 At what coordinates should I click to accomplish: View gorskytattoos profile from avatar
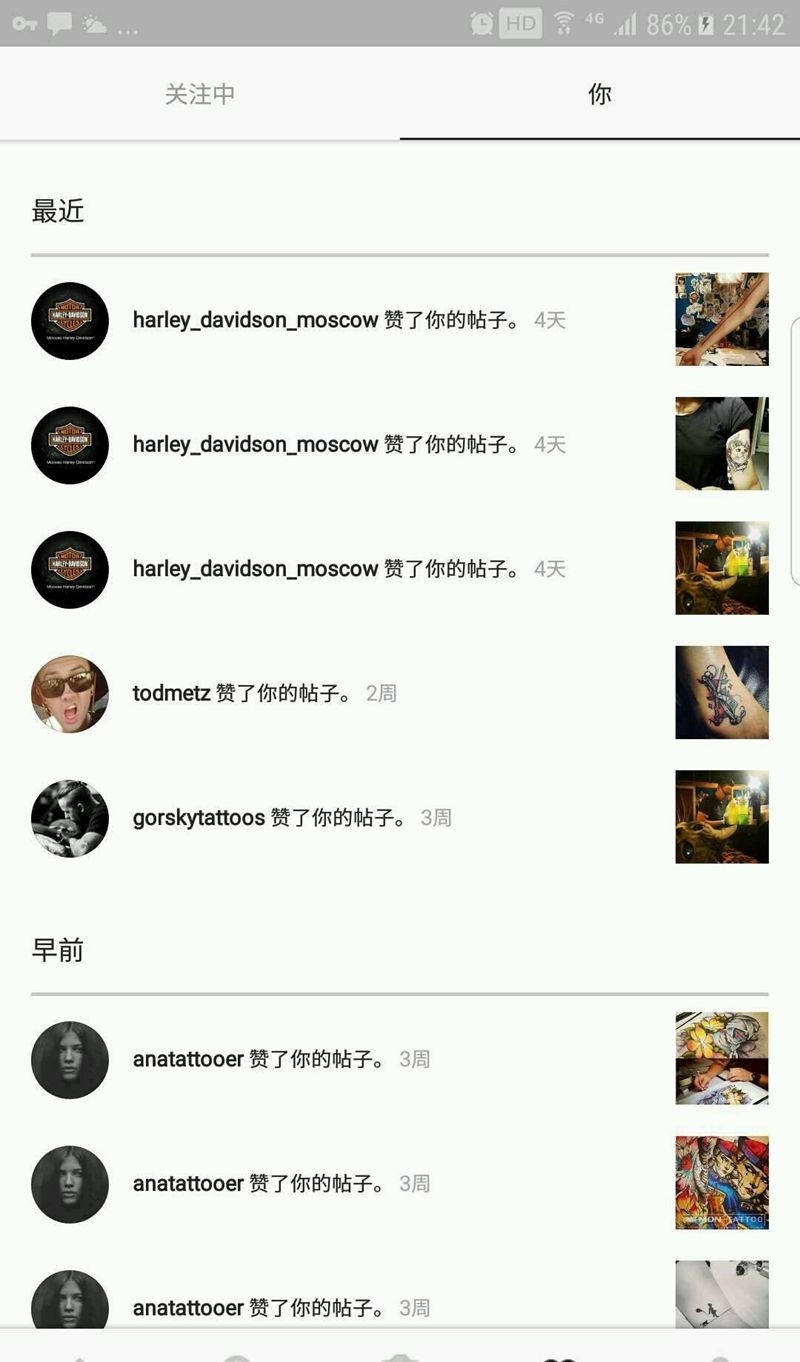70,818
